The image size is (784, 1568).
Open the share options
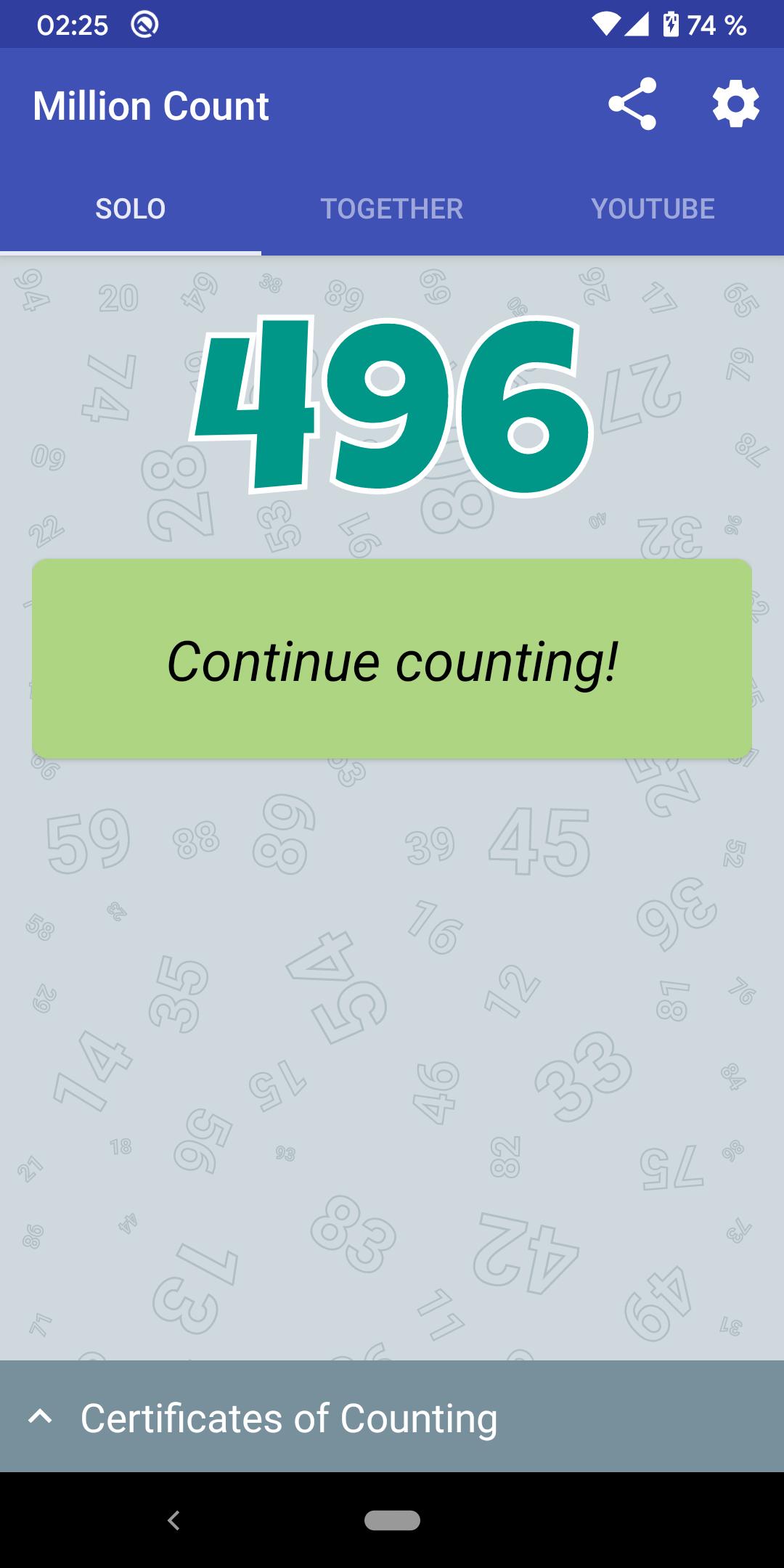[632, 104]
